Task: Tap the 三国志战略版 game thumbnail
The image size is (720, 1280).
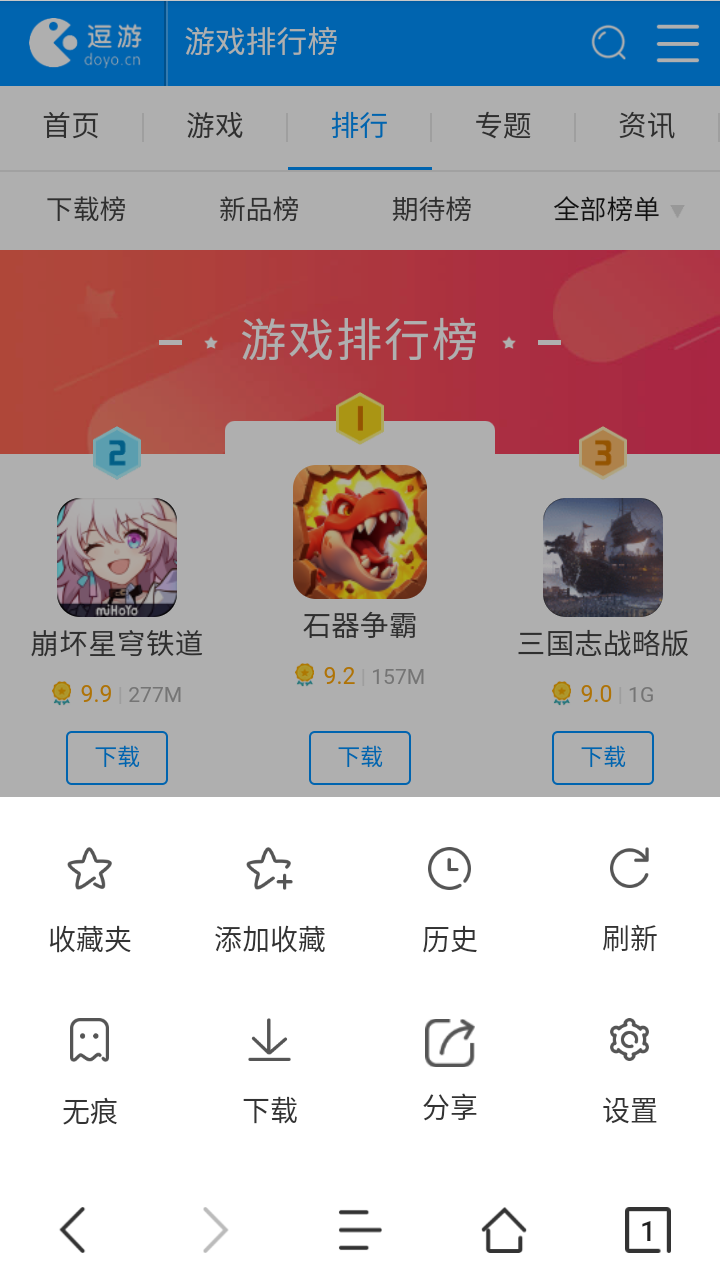Action: (602, 558)
